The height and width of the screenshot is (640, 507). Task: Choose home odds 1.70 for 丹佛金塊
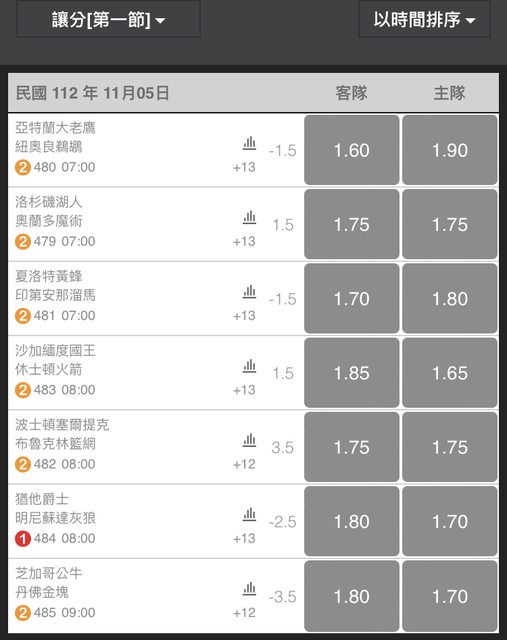[450, 596]
